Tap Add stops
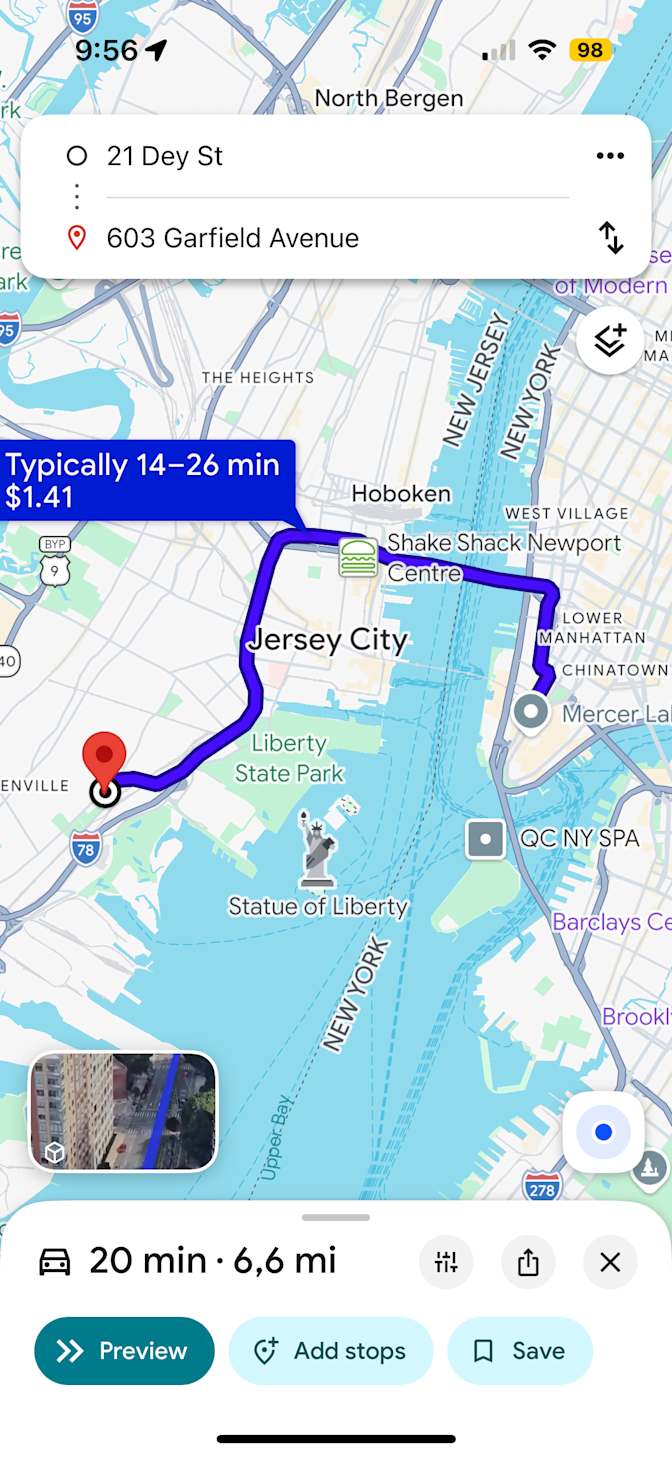The width and height of the screenshot is (672, 1457). click(331, 1351)
